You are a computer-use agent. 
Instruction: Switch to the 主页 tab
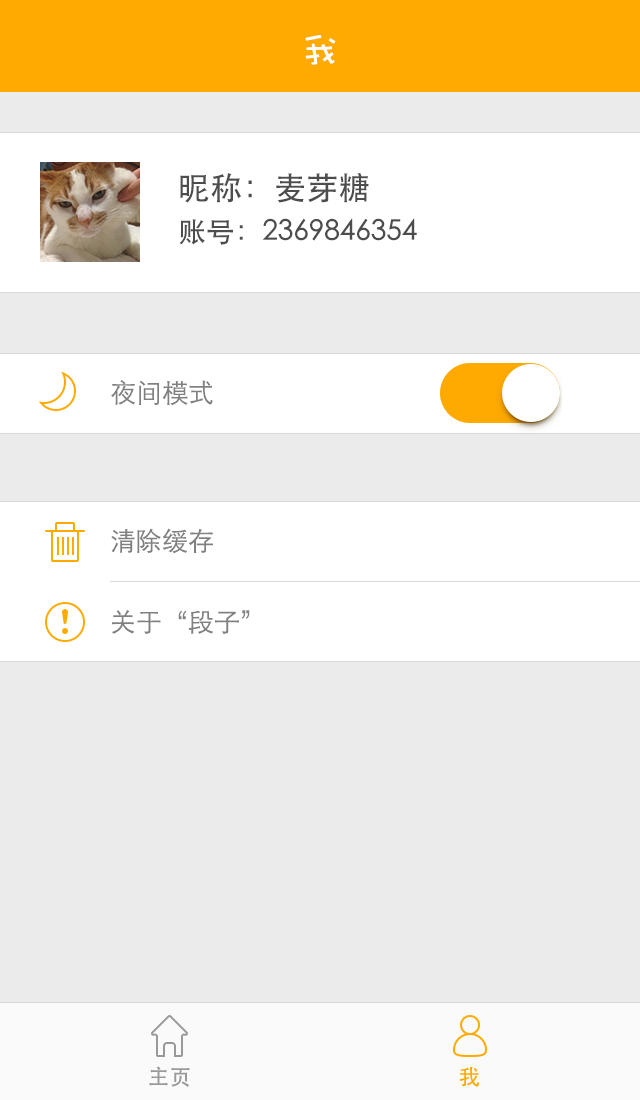point(169,1051)
